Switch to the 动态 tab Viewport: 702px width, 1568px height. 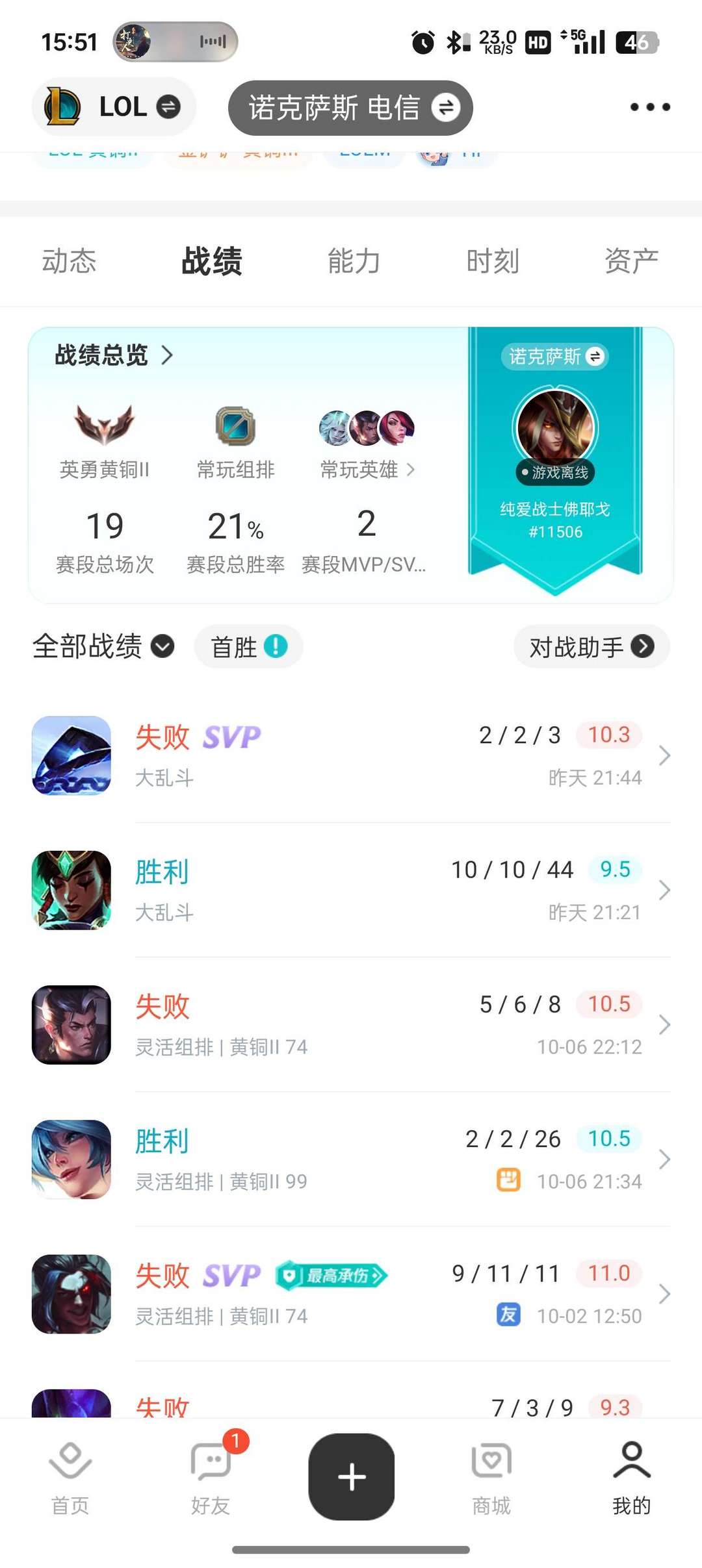69,261
